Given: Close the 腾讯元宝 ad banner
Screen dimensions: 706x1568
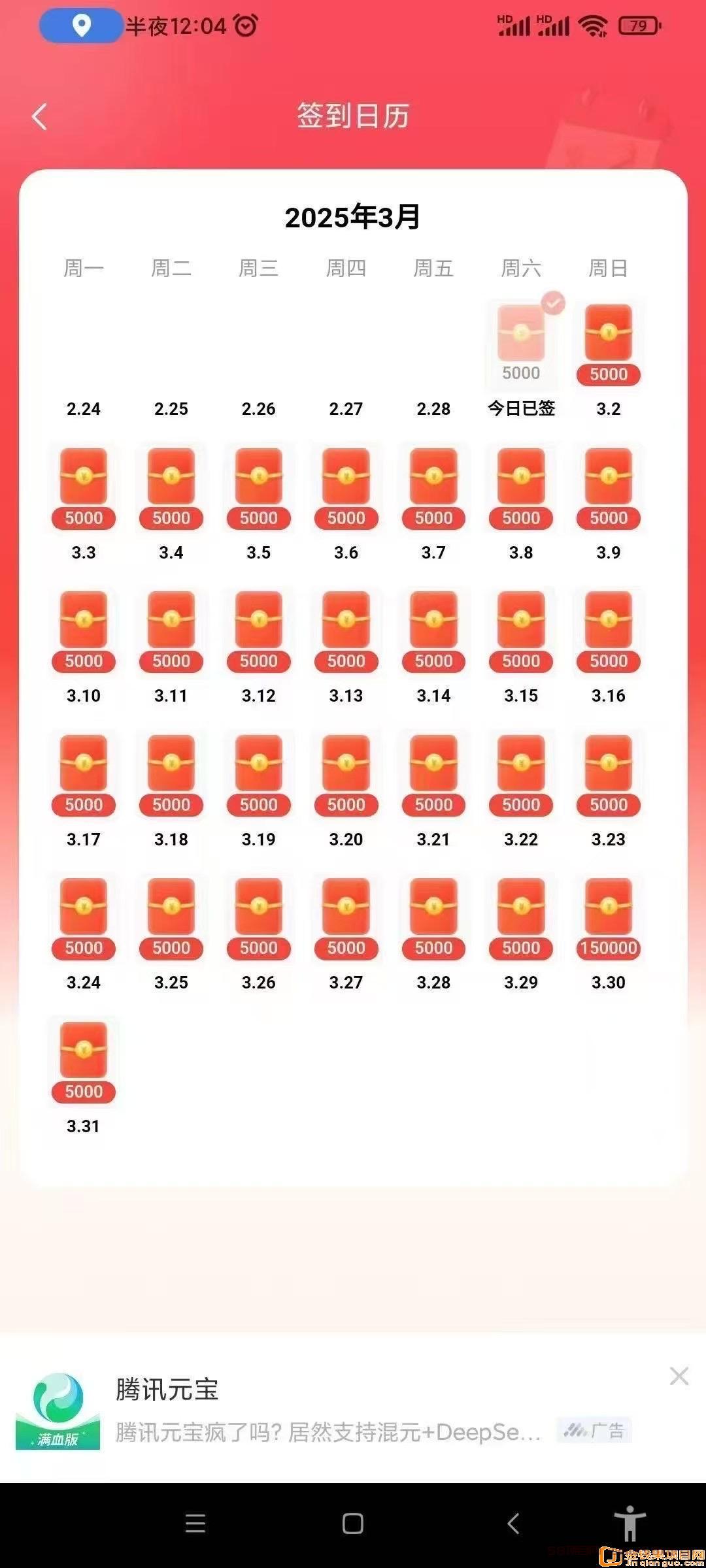Looking at the screenshot, I should click(x=679, y=1376).
